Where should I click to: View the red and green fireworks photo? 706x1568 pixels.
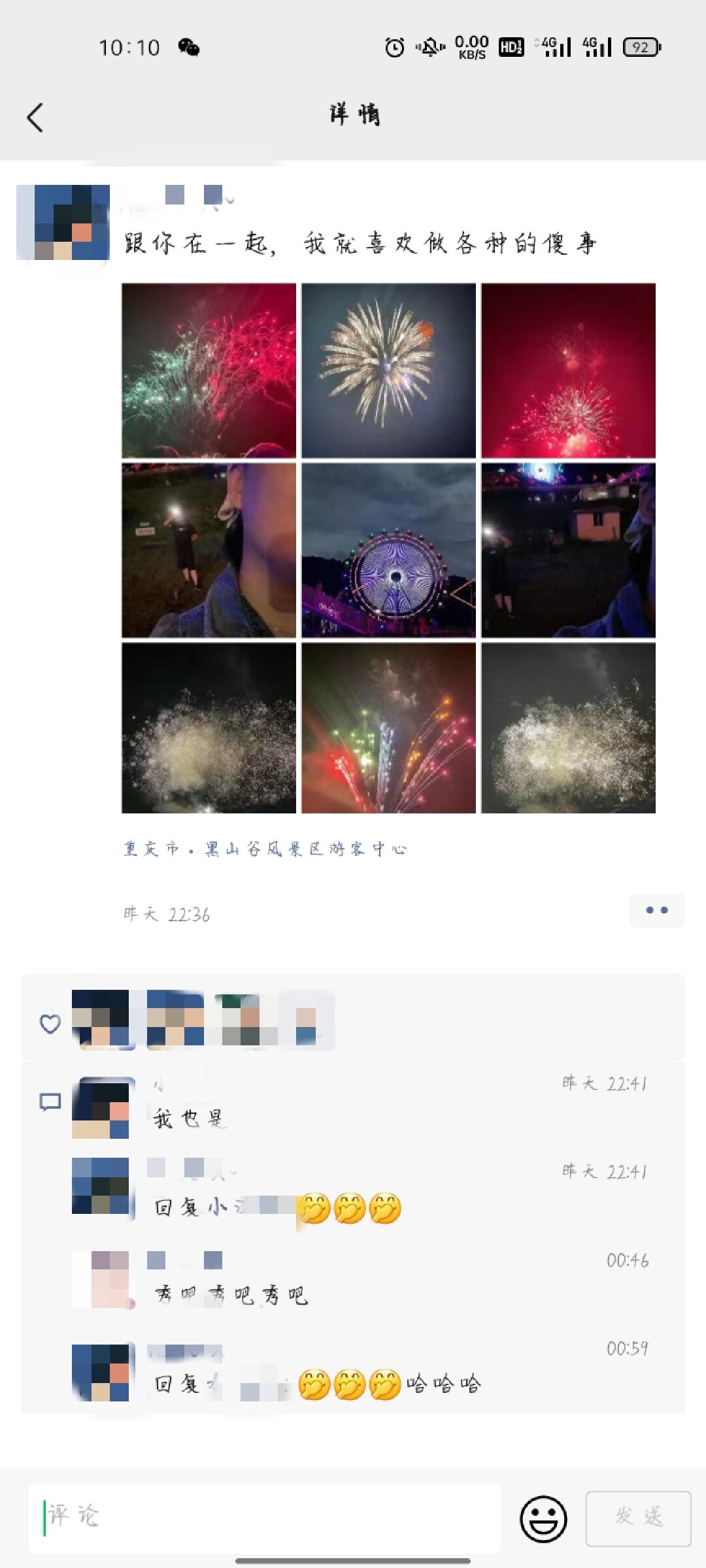tap(209, 370)
